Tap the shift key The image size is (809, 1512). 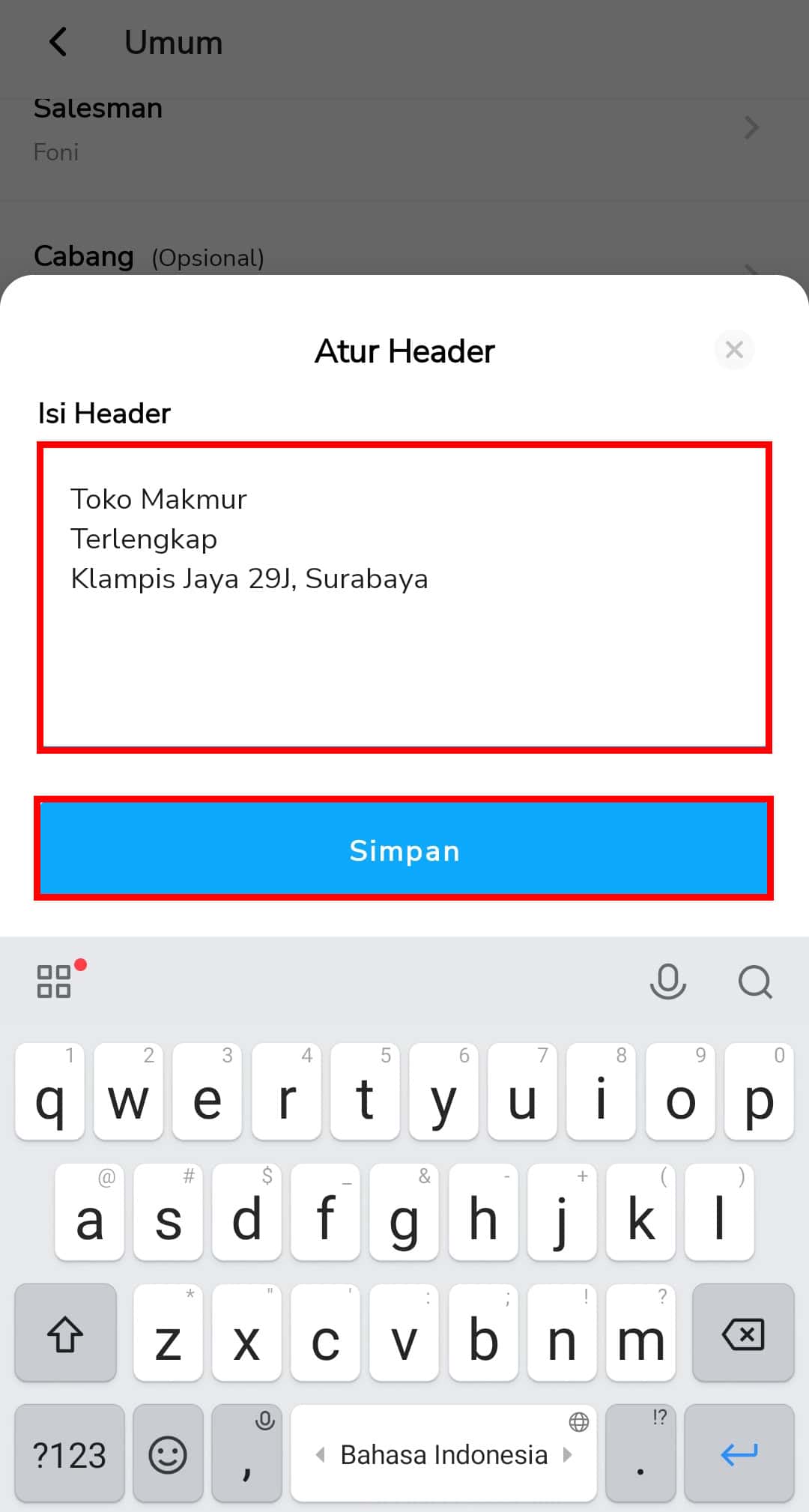point(66,1334)
